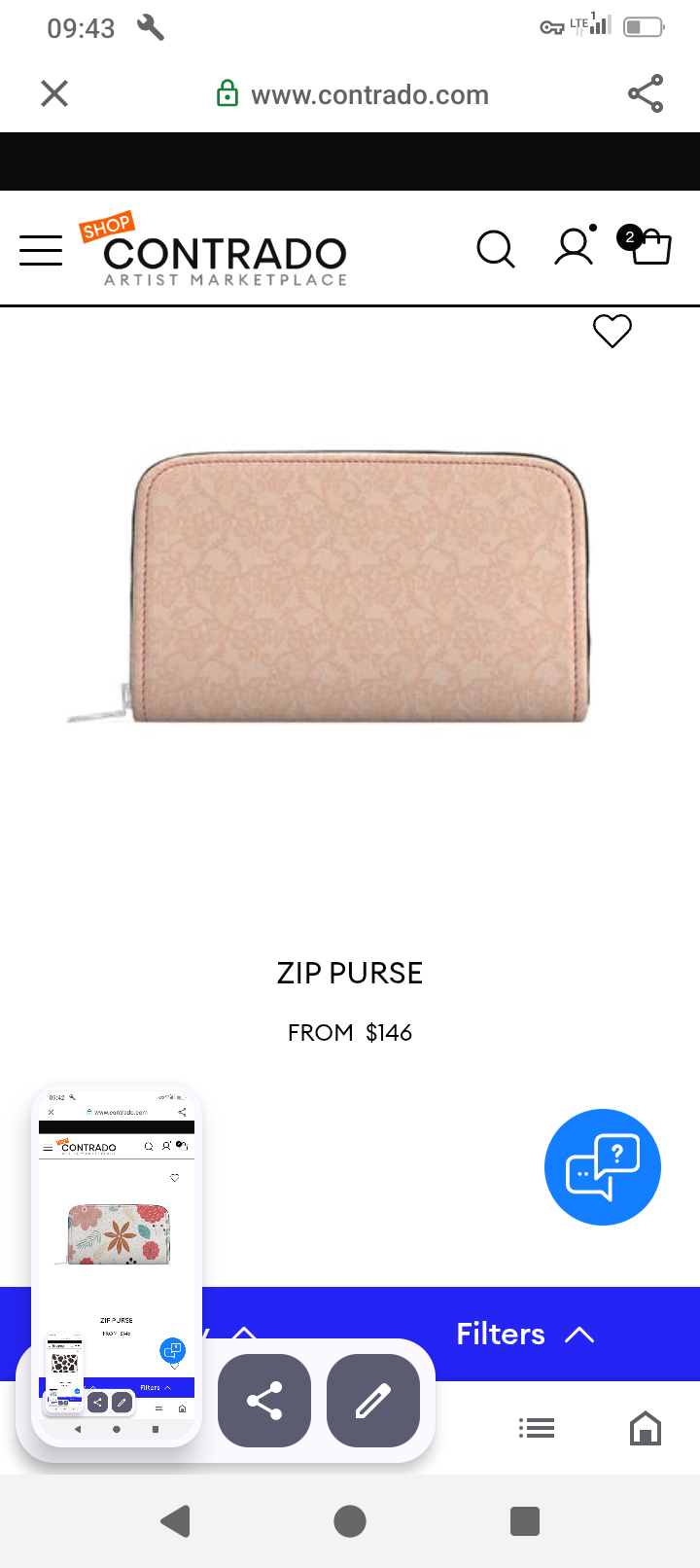Image resolution: width=700 pixels, height=1568 pixels.
Task: Open recent apps
Action: 525,1521
